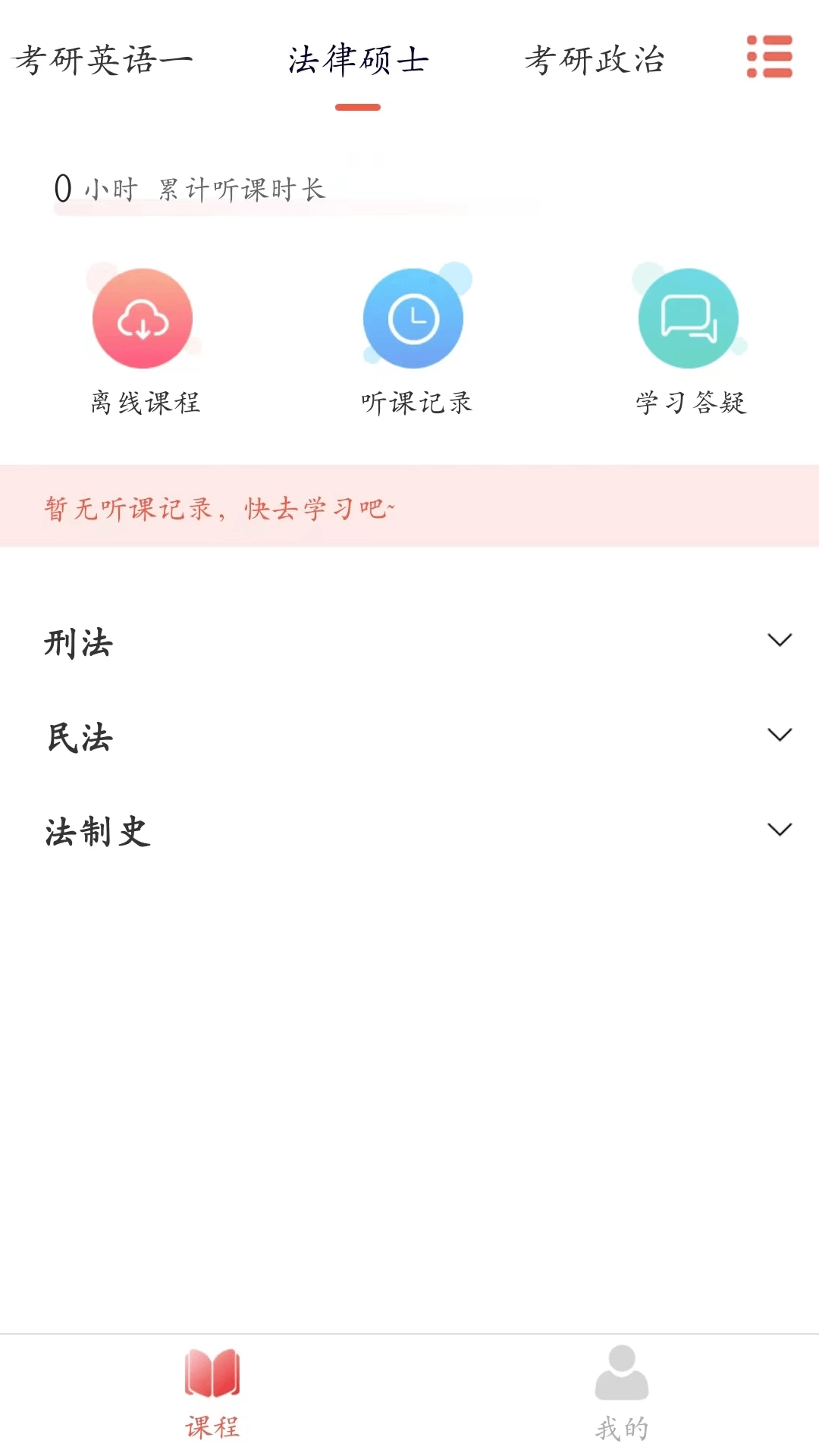Expand the 法制史 course section
This screenshot has width=819, height=1456.
point(780,830)
